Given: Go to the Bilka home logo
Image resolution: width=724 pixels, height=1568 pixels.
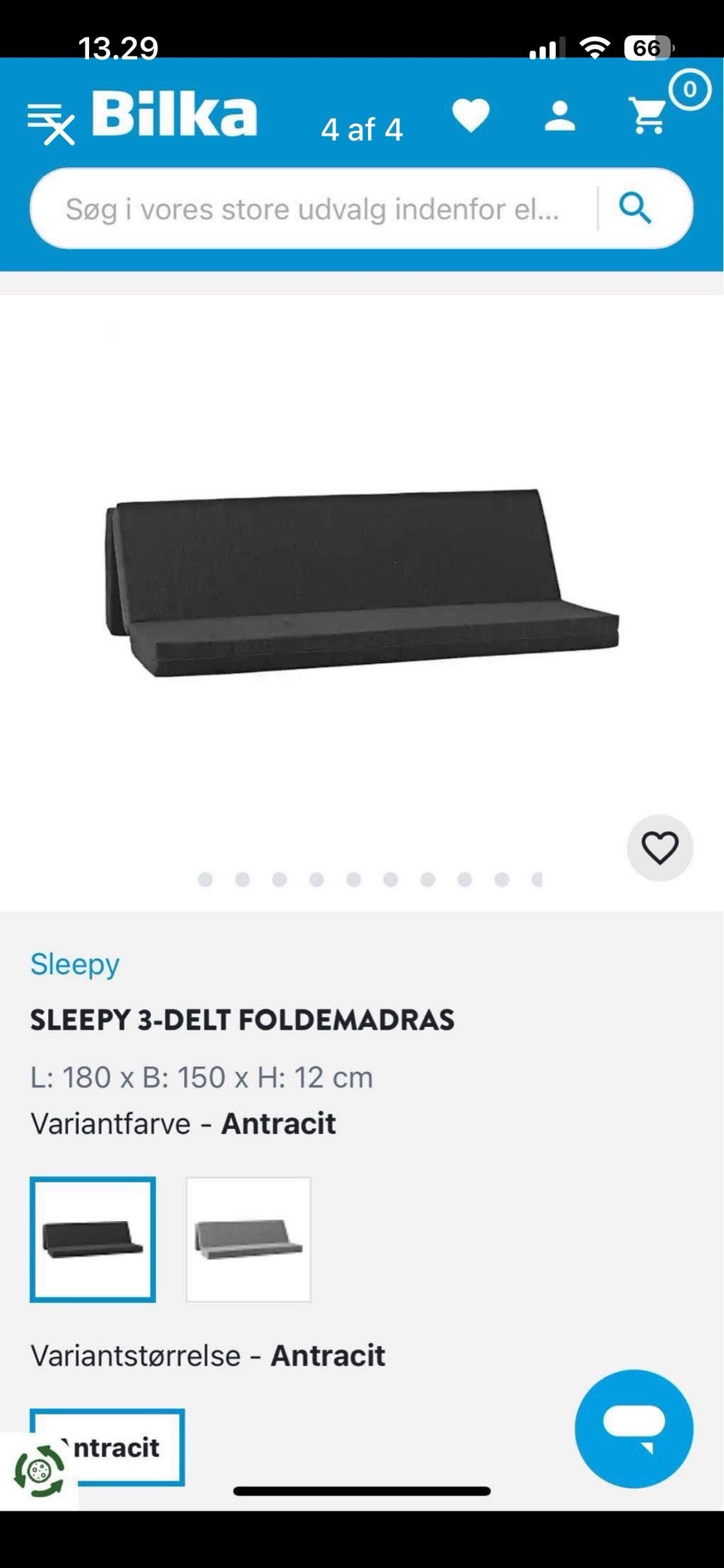Looking at the screenshot, I should pyautogui.click(x=174, y=115).
